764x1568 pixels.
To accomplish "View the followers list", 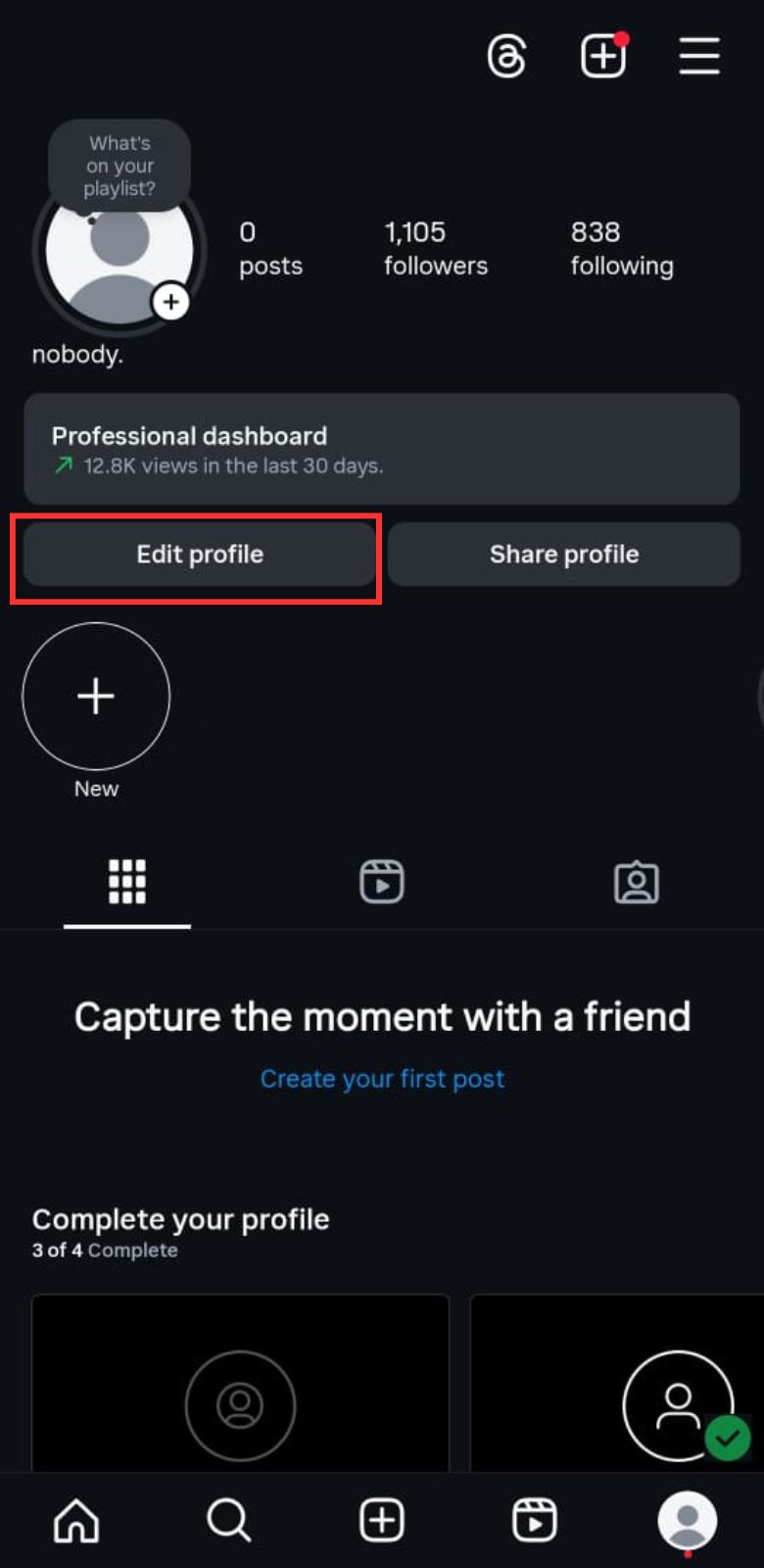I will tap(435, 248).
